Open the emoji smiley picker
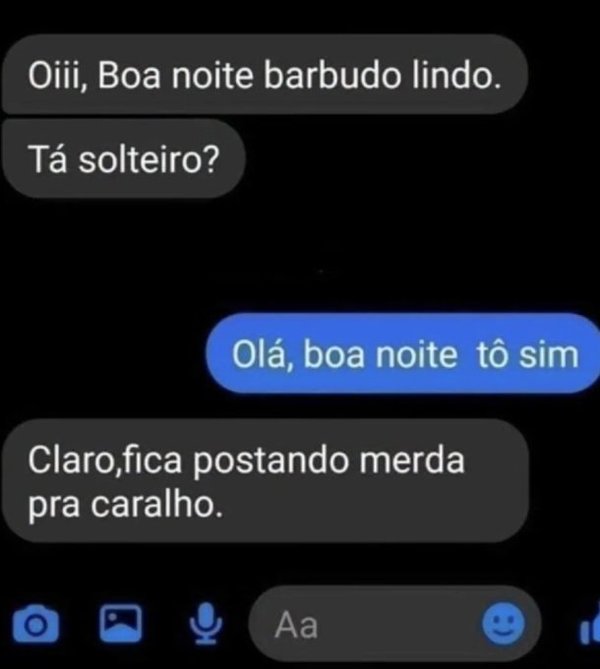The width and height of the screenshot is (600, 669). click(x=504, y=625)
